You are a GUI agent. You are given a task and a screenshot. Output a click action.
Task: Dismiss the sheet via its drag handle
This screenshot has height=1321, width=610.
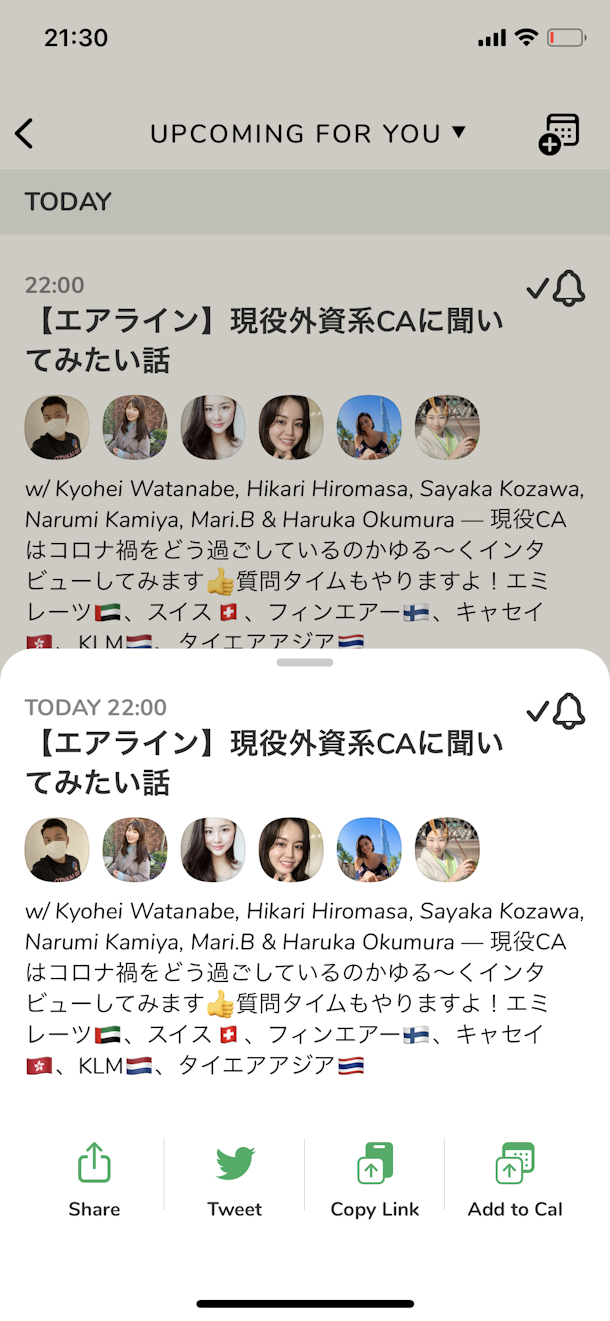(305, 662)
